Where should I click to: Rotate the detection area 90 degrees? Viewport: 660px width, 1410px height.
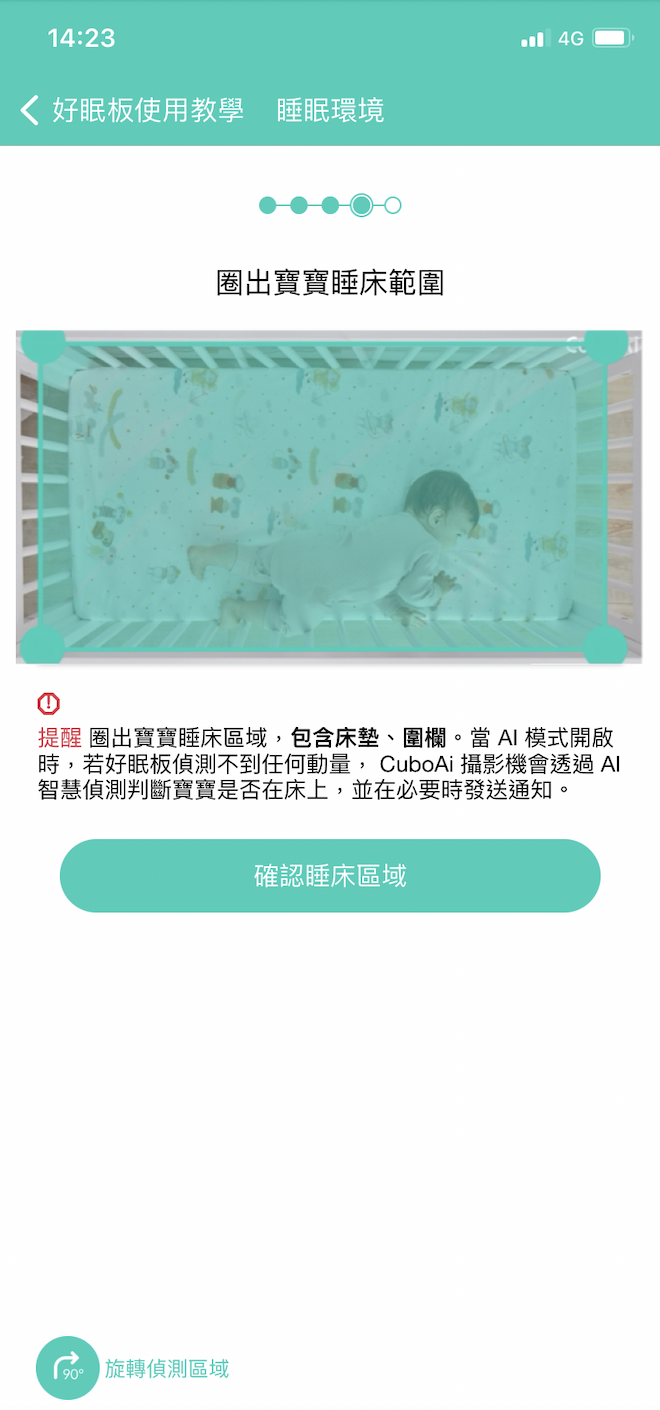point(68,1368)
